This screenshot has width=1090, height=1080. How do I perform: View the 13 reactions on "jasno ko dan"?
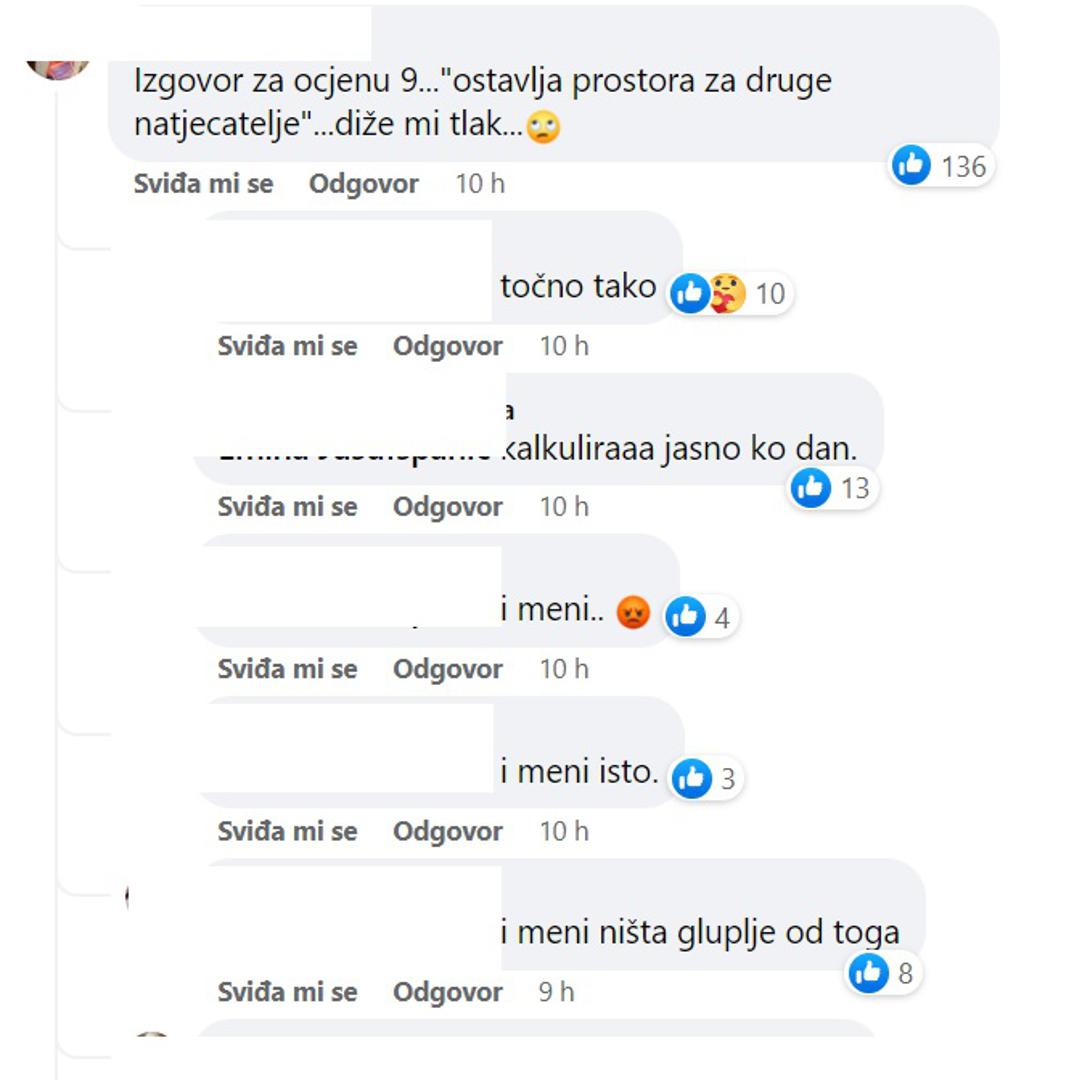(833, 489)
